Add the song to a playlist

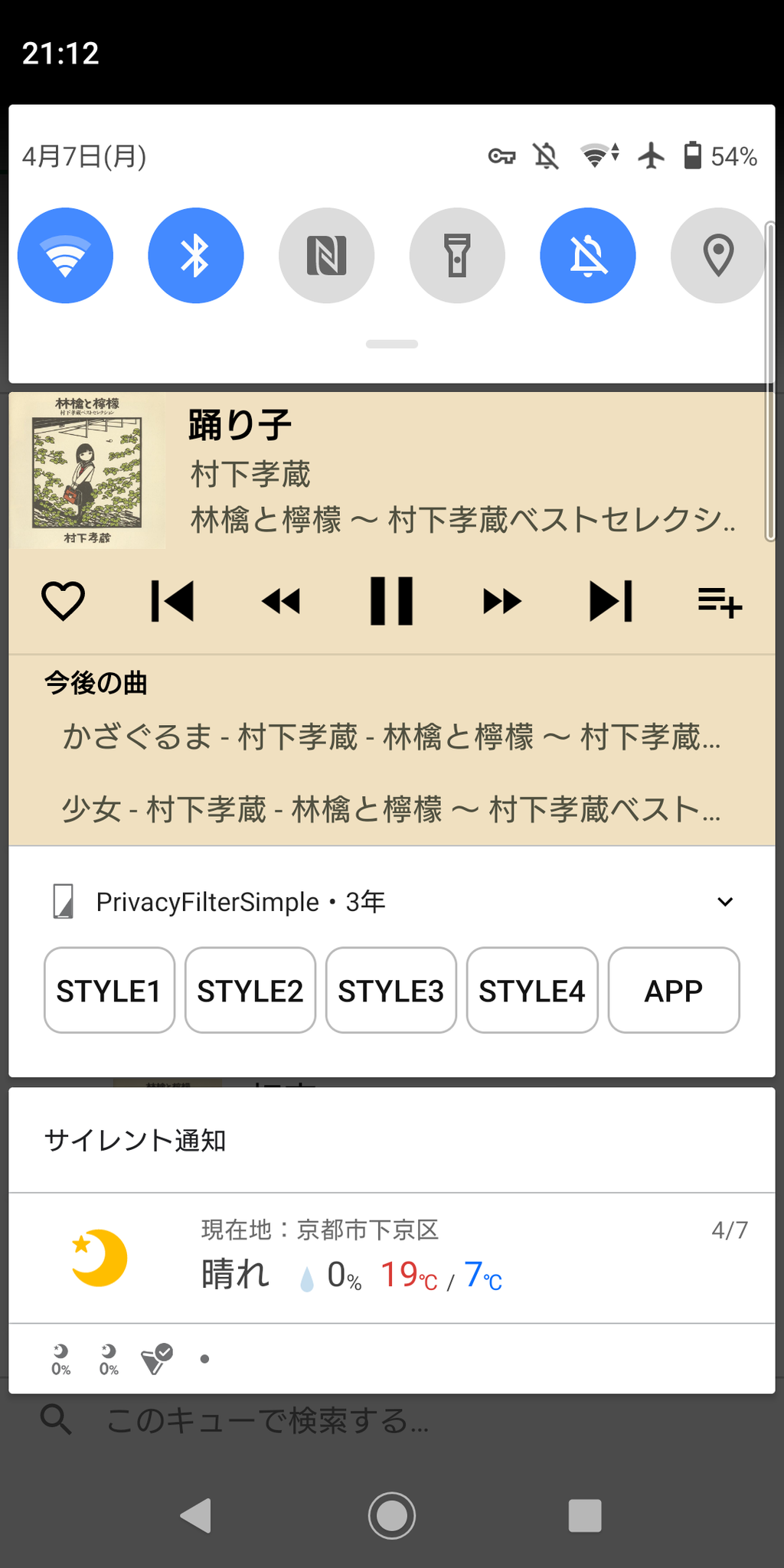point(720,602)
